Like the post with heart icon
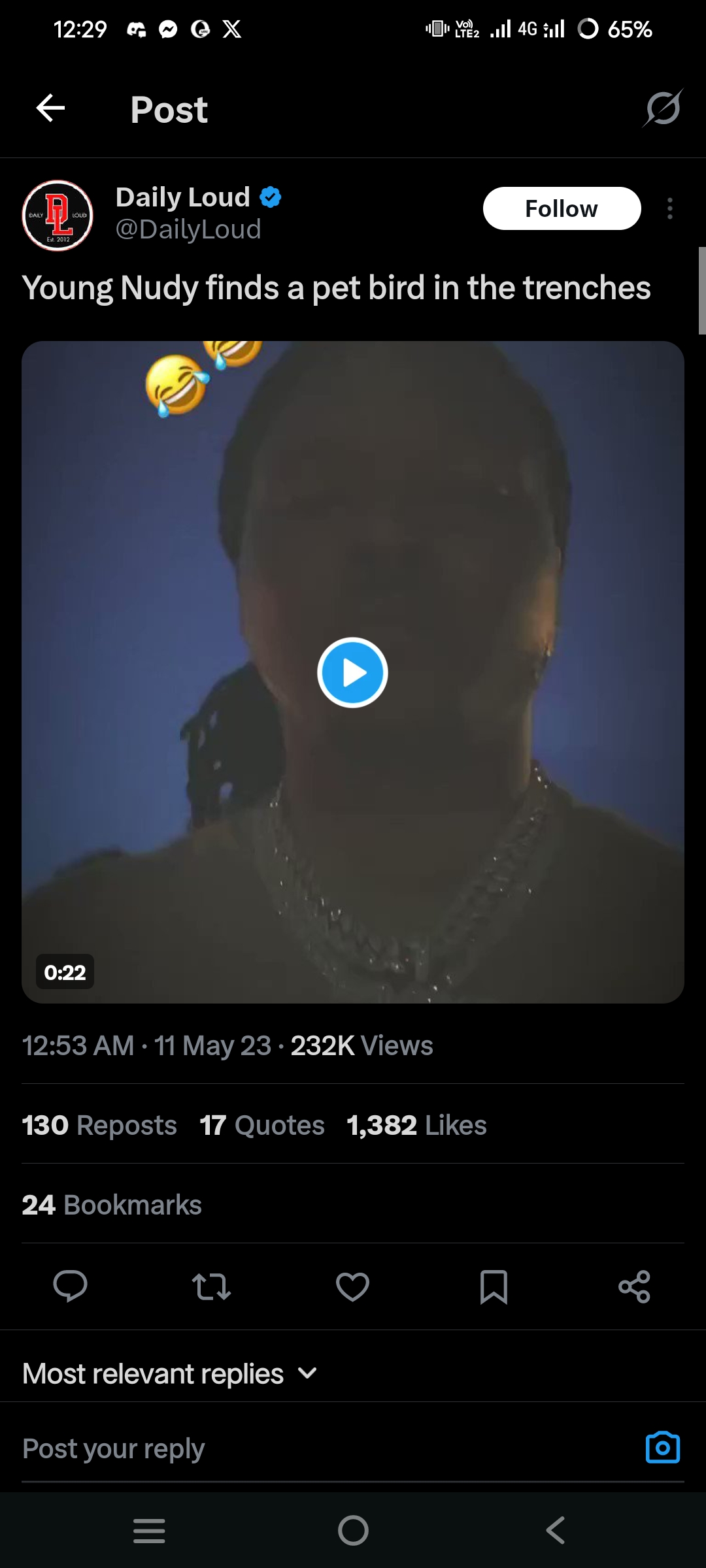The image size is (706, 1568). [352, 1286]
